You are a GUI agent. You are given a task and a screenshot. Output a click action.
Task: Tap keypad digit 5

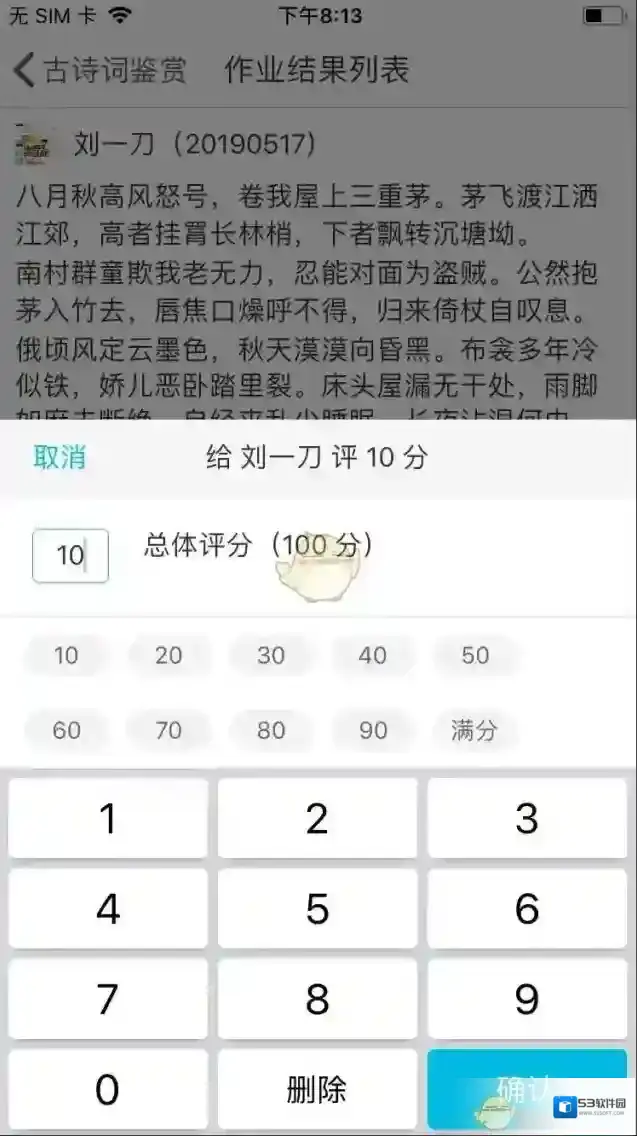(317, 909)
